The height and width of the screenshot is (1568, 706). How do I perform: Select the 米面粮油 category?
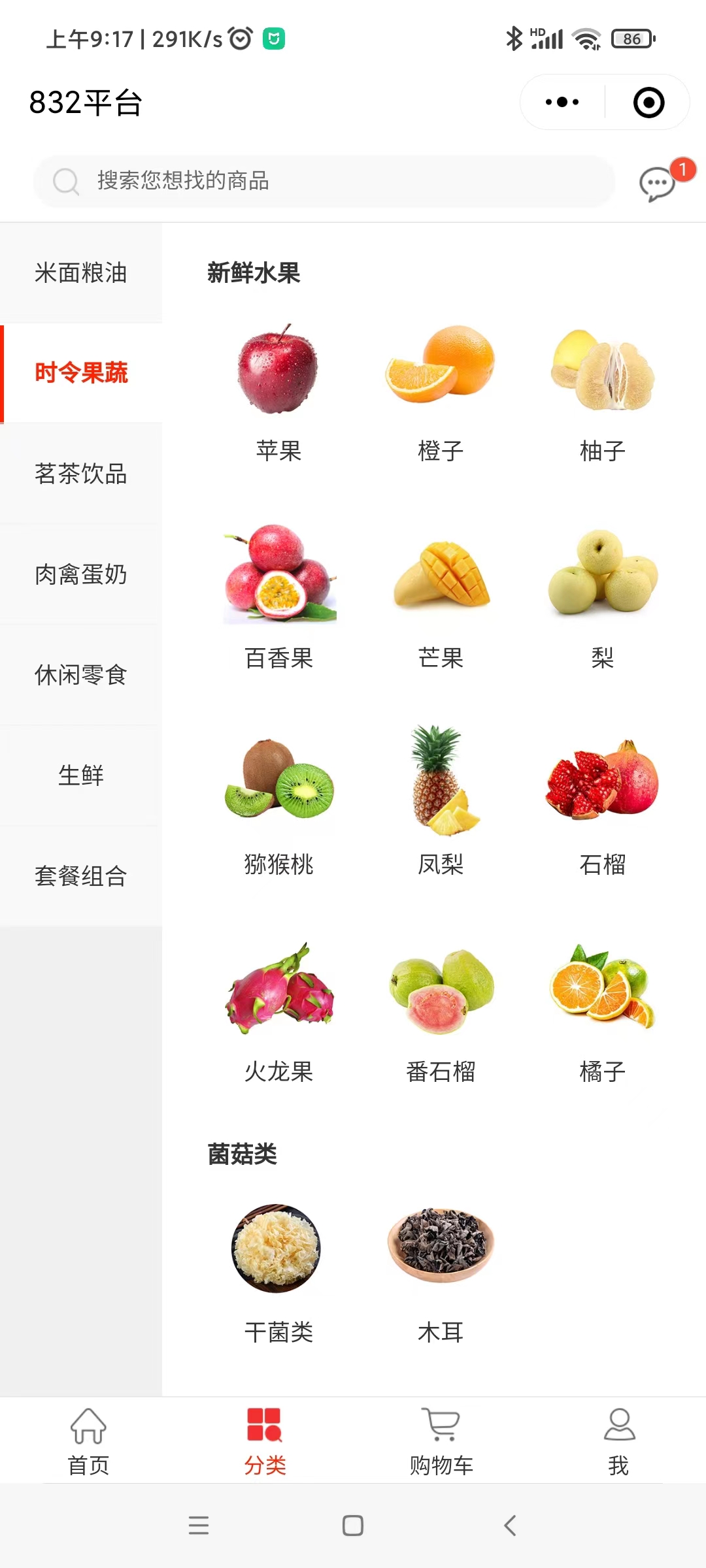click(81, 273)
